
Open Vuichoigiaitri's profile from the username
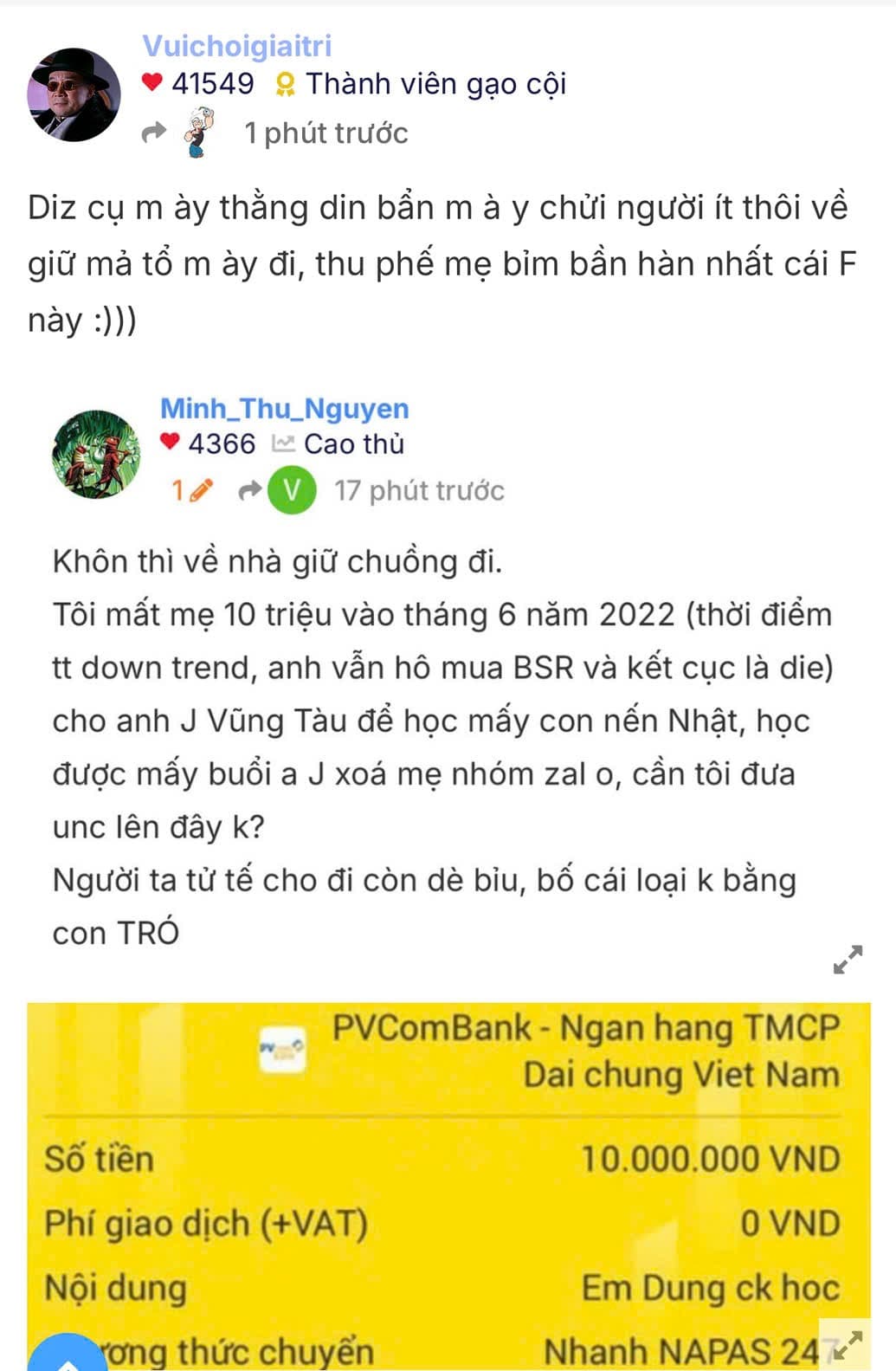[236, 46]
